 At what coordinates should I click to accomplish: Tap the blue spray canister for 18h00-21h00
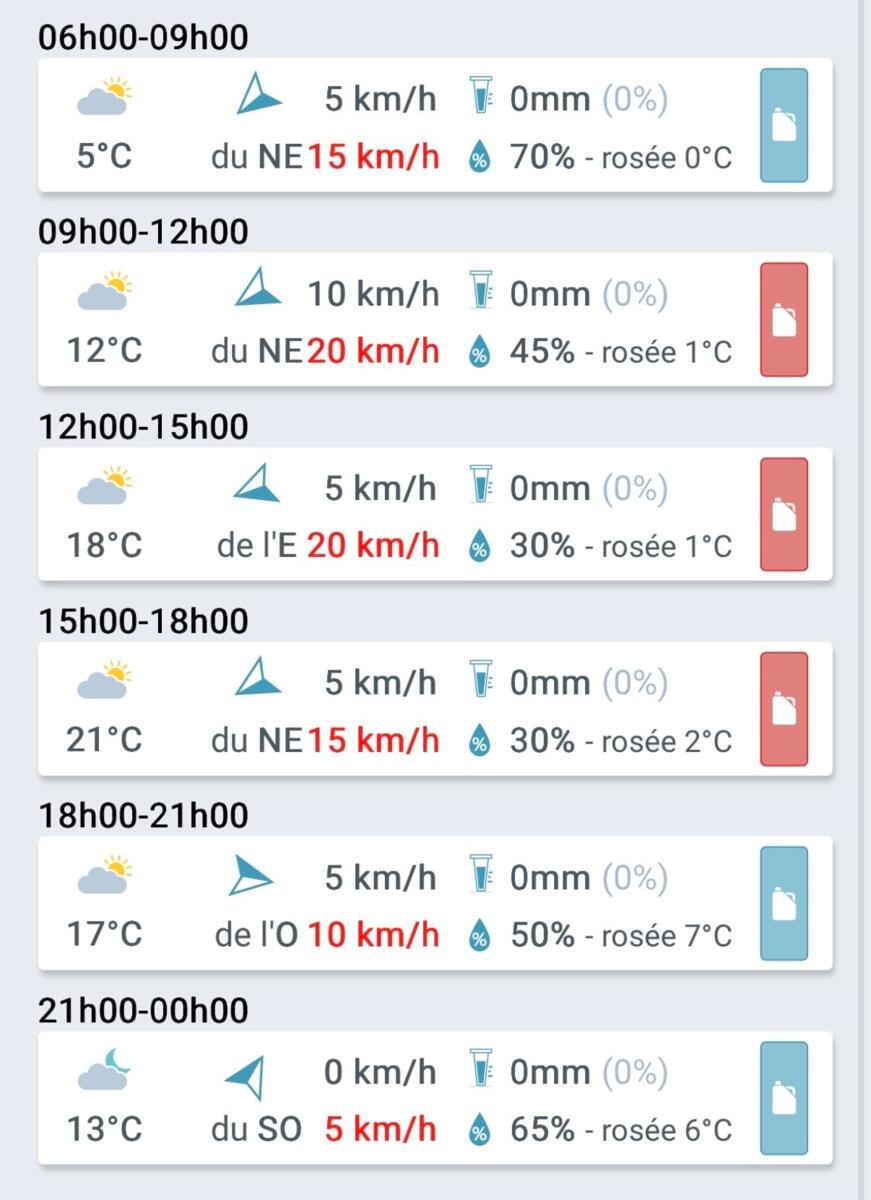(784, 904)
